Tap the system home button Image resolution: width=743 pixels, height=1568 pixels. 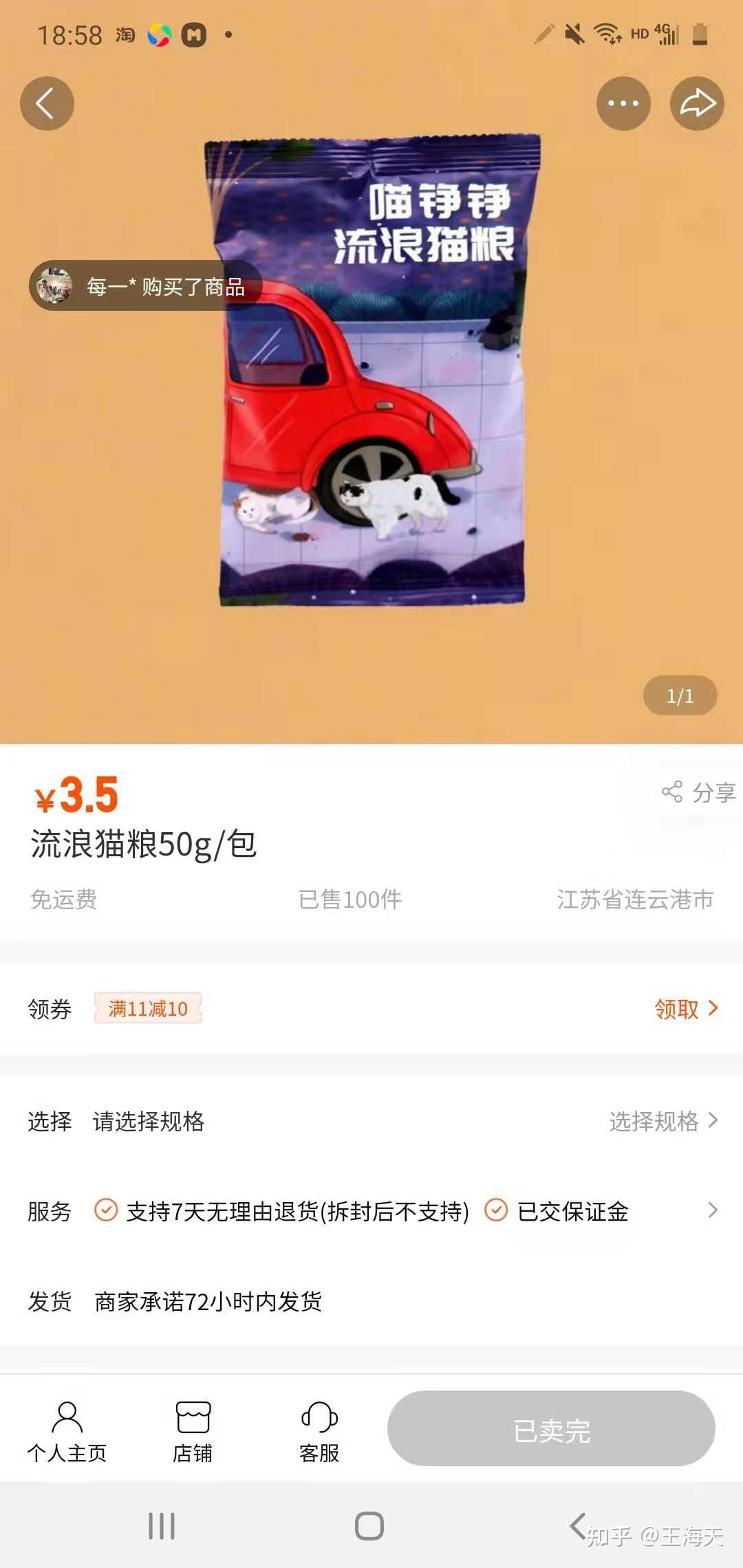coord(369,1526)
